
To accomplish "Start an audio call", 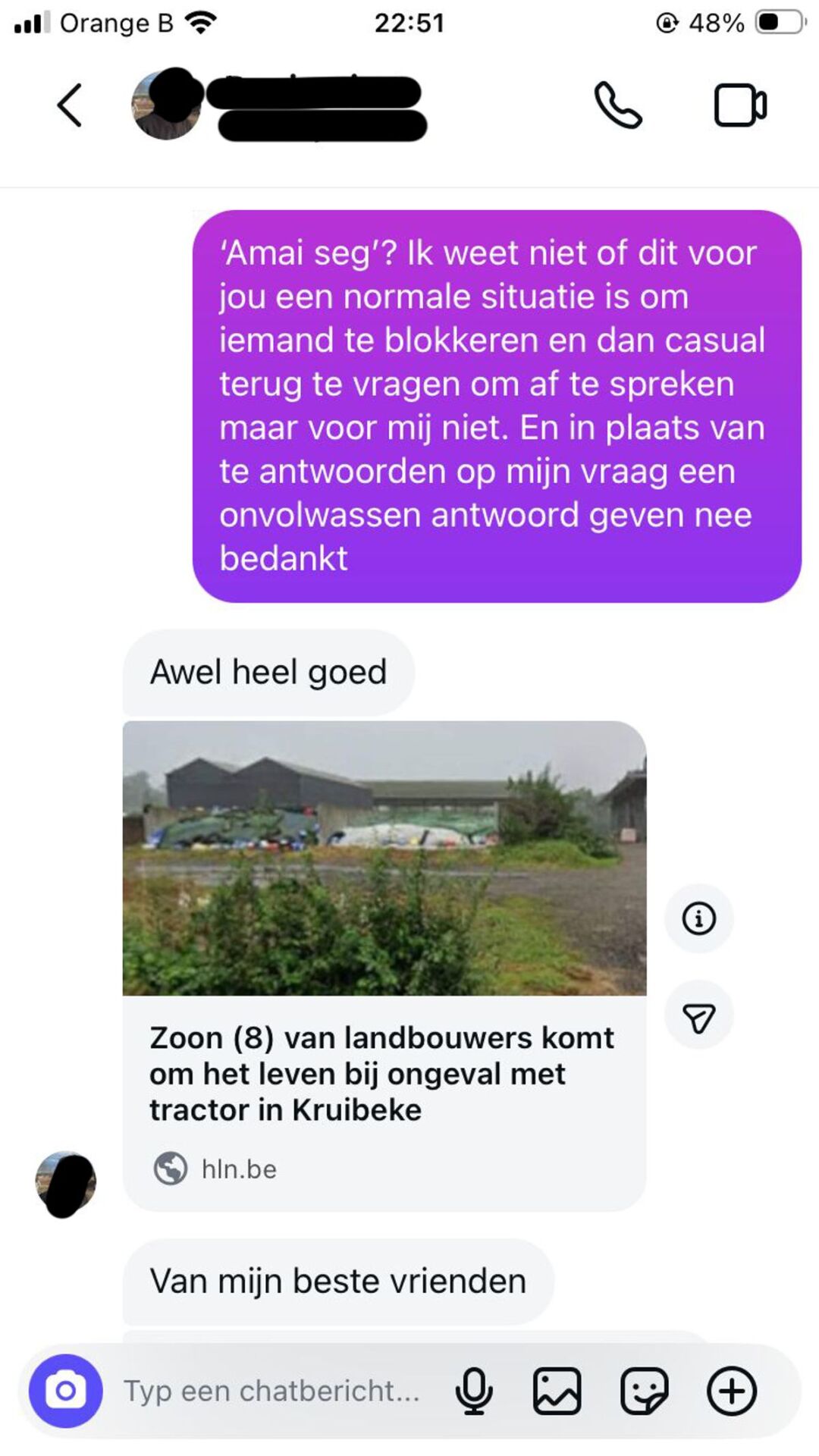I will pyautogui.click(x=618, y=105).
